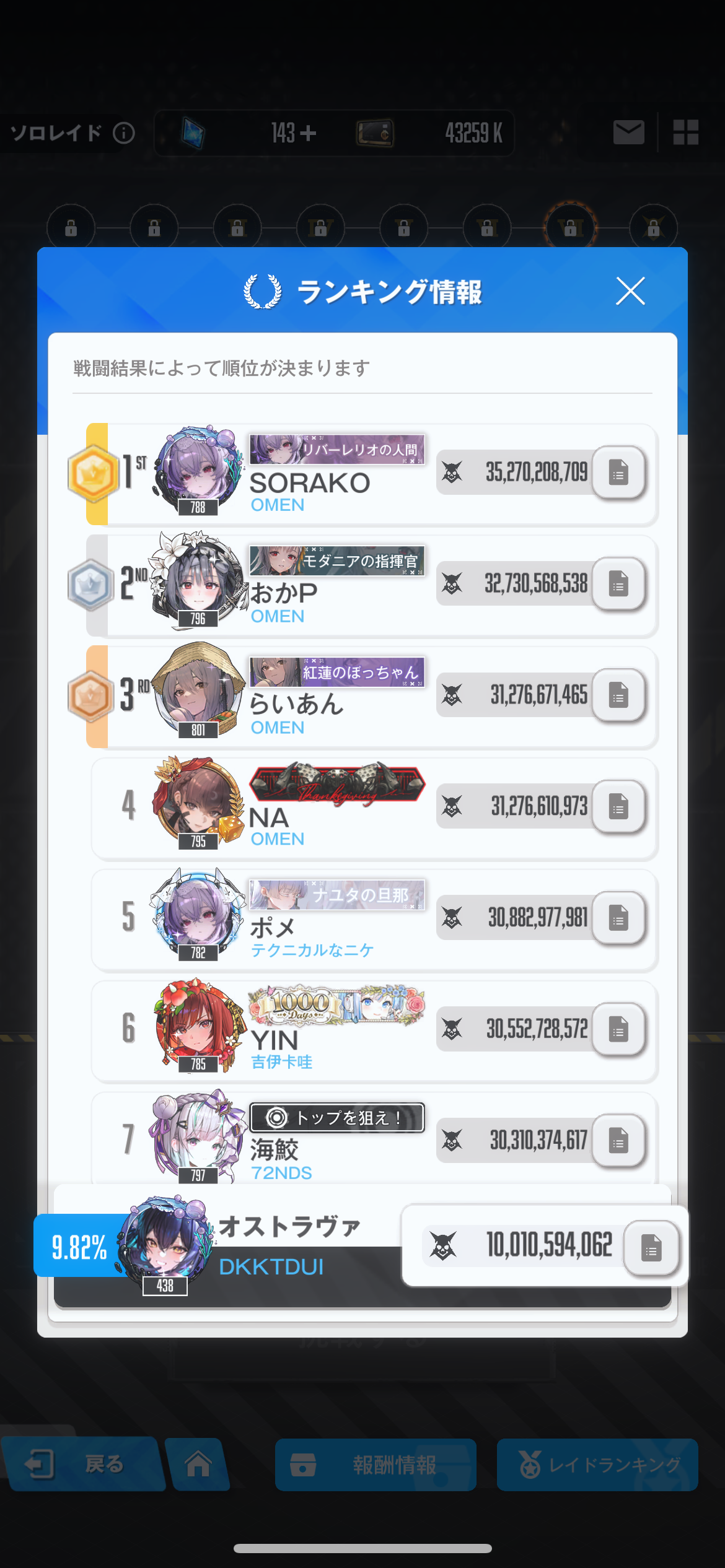
Task: Open battle details for おかP
Action: [618, 584]
